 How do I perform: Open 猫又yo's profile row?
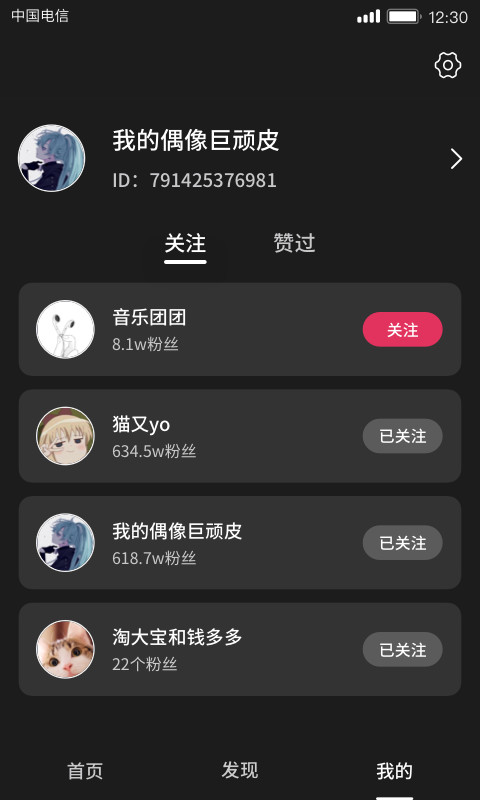[x=240, y=436]
